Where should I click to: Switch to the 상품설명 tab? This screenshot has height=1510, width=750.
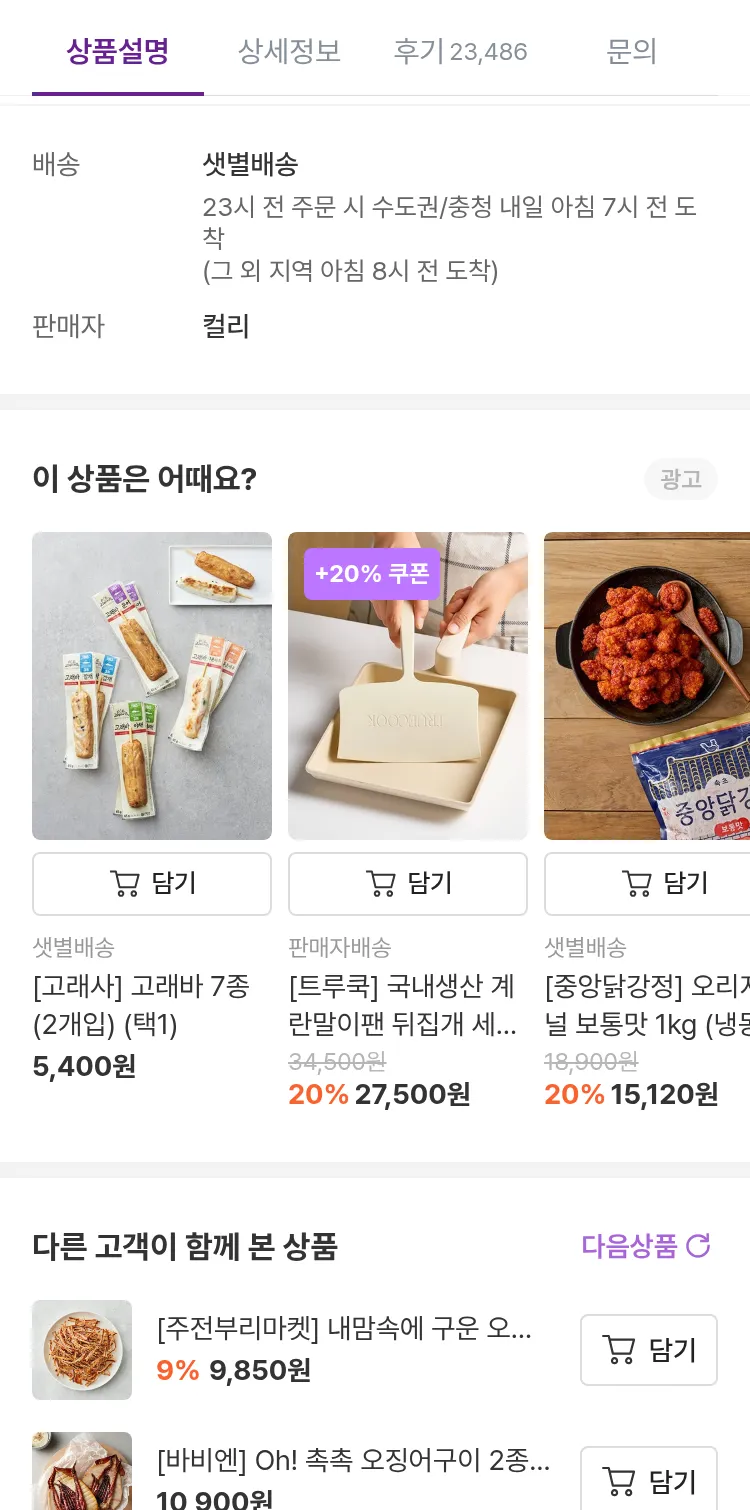tap(117, 51)
